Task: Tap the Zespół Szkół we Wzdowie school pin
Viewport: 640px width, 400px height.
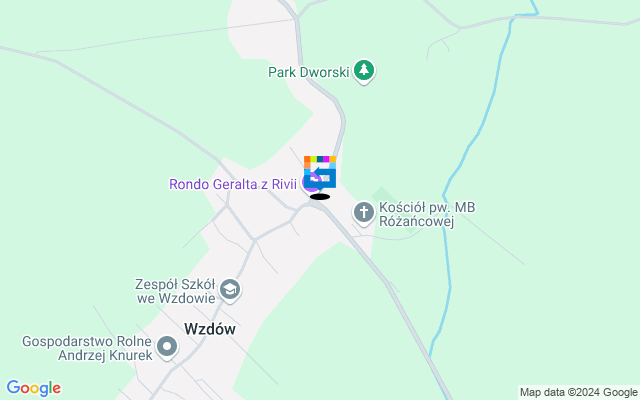Action: click(x=231, y=290)
